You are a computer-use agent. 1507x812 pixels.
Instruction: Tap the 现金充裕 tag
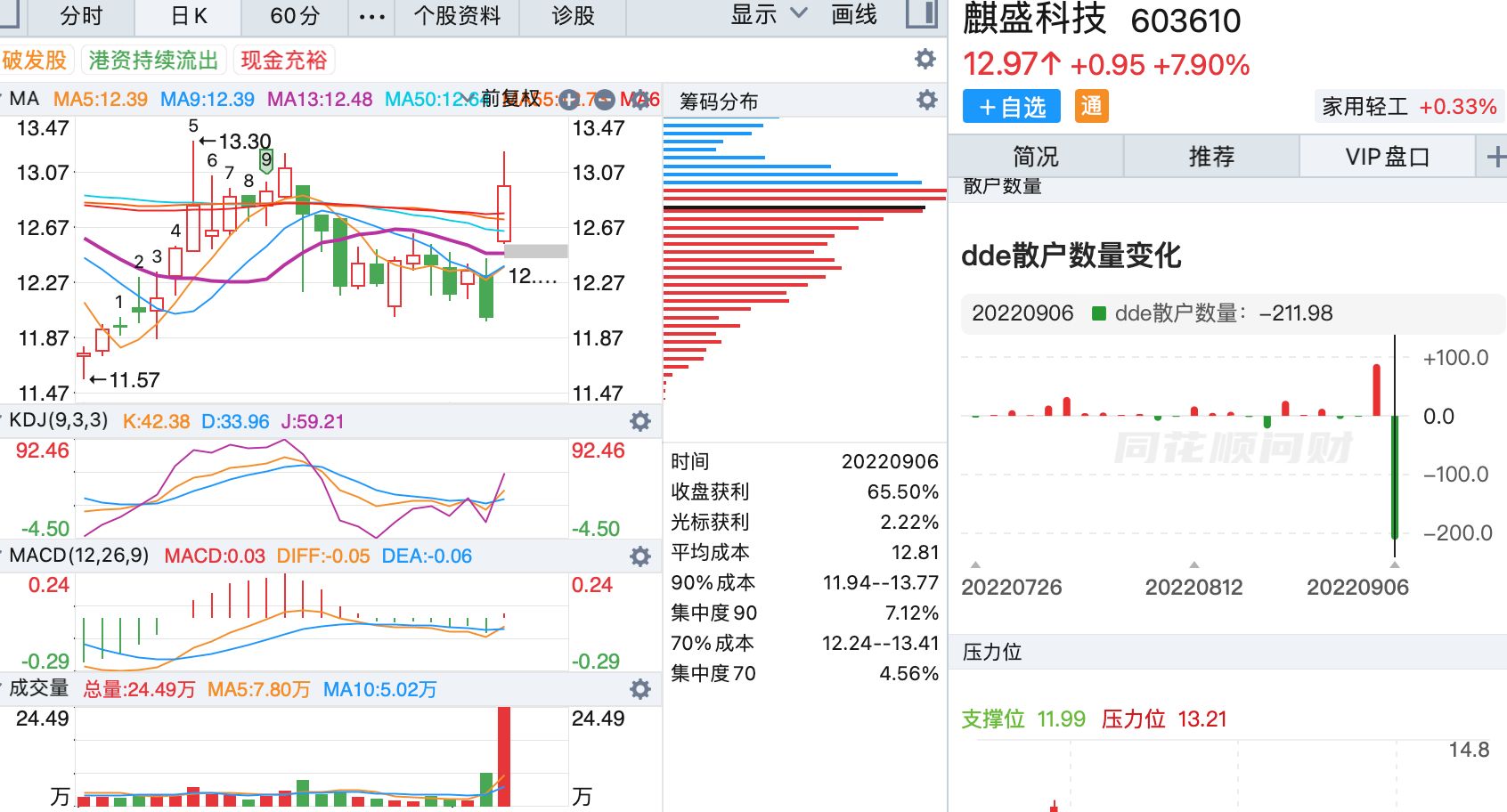(x=284, y=60)
